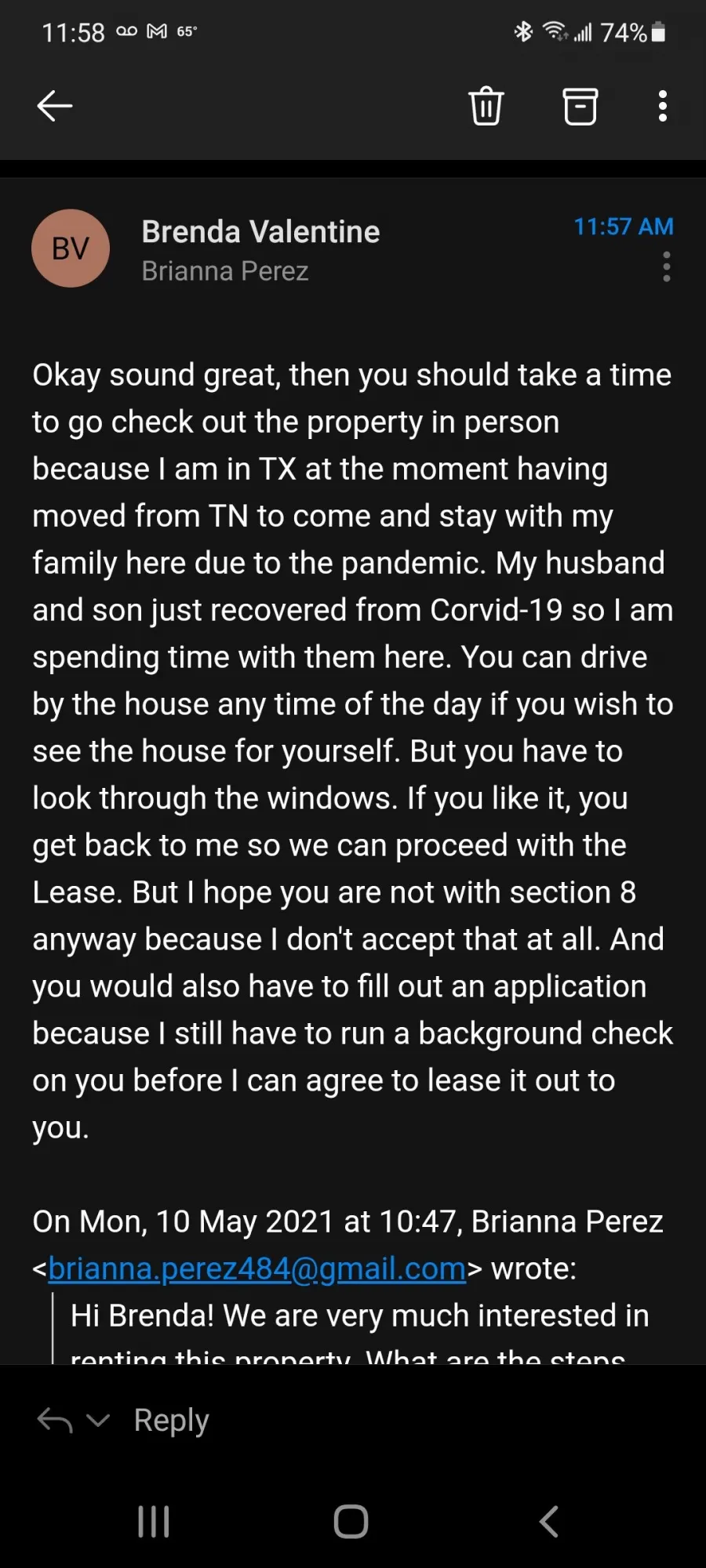Open the message options below 11:57 AM
Image resolution: width=706 pixels, height=1568 pixels.
(667, 267)
